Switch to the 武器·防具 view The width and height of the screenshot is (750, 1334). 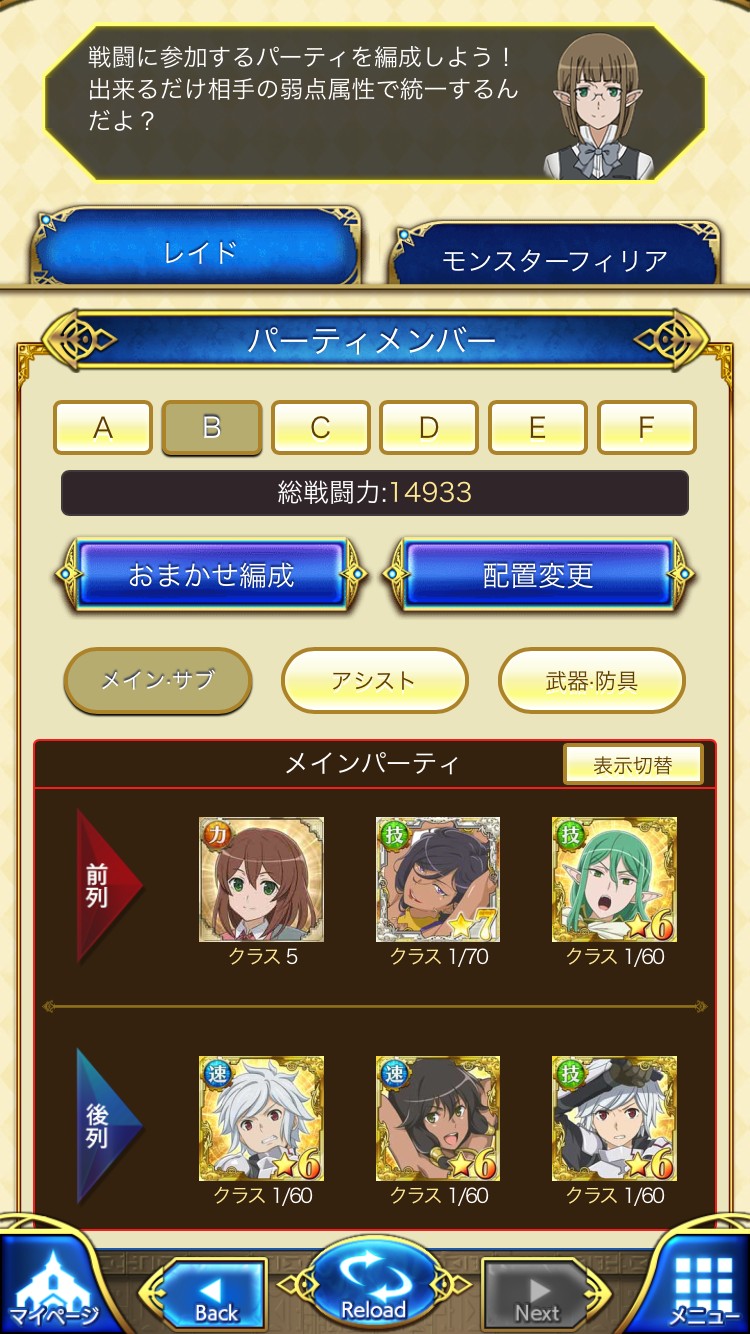click(591, 681)
